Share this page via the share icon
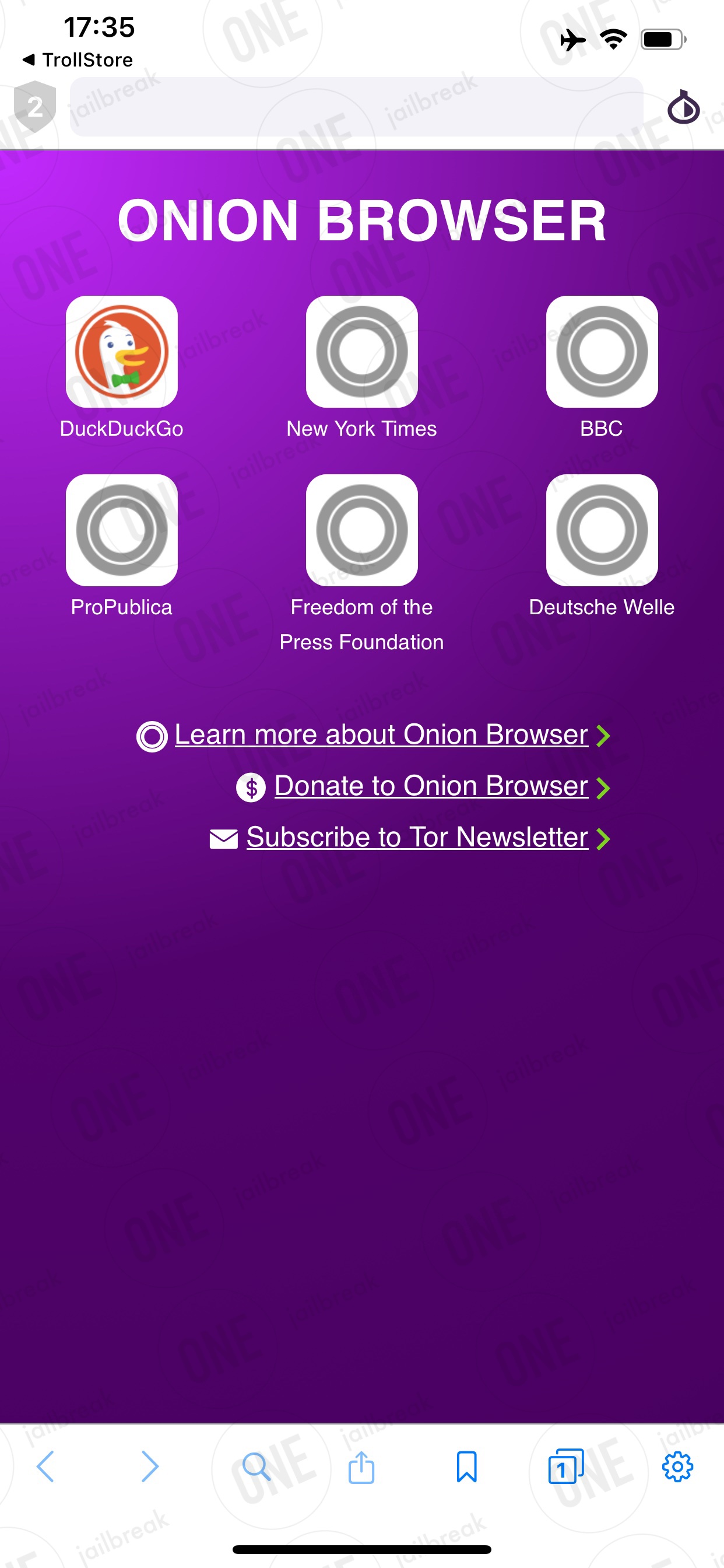This screenshot has height=1568, width=724. click(x=361, y=1466)
